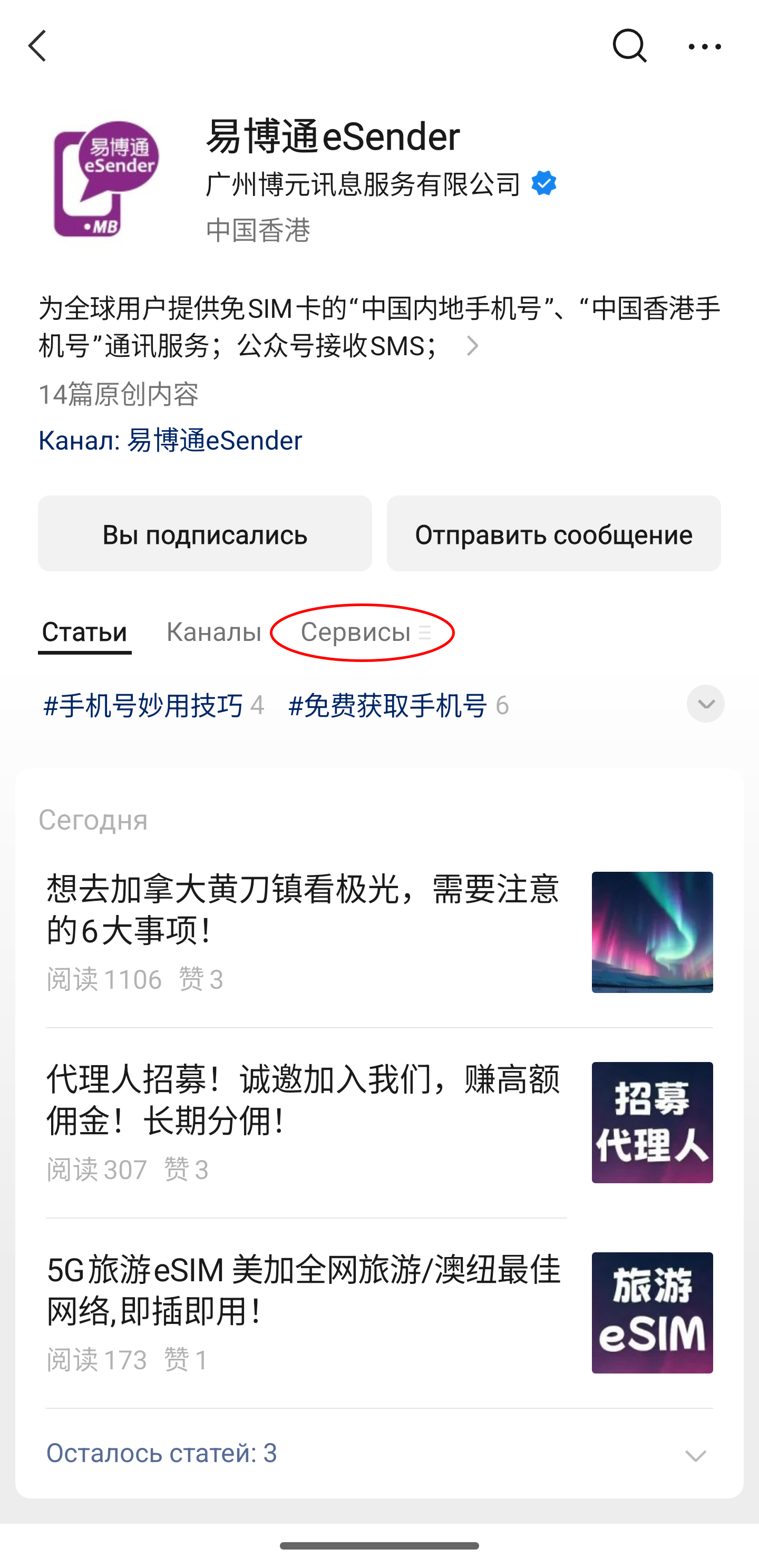Open the 代理人招募 article
The width and height of the screenshot is (759, 1568).
pos(303,1100)
